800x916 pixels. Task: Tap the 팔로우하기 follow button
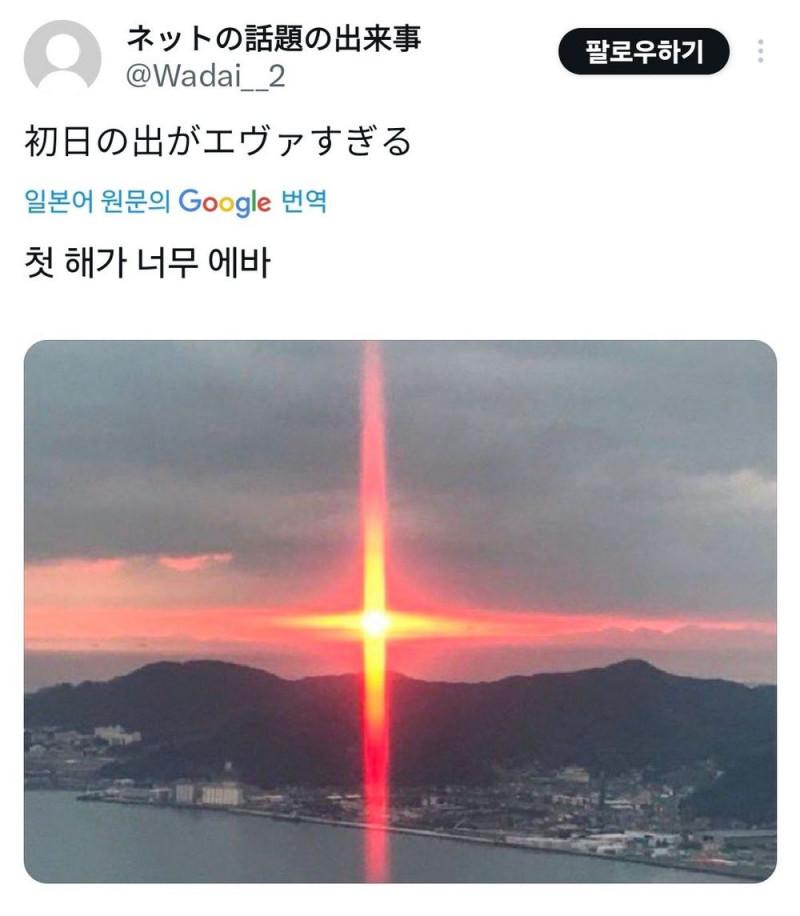[644, 51]
